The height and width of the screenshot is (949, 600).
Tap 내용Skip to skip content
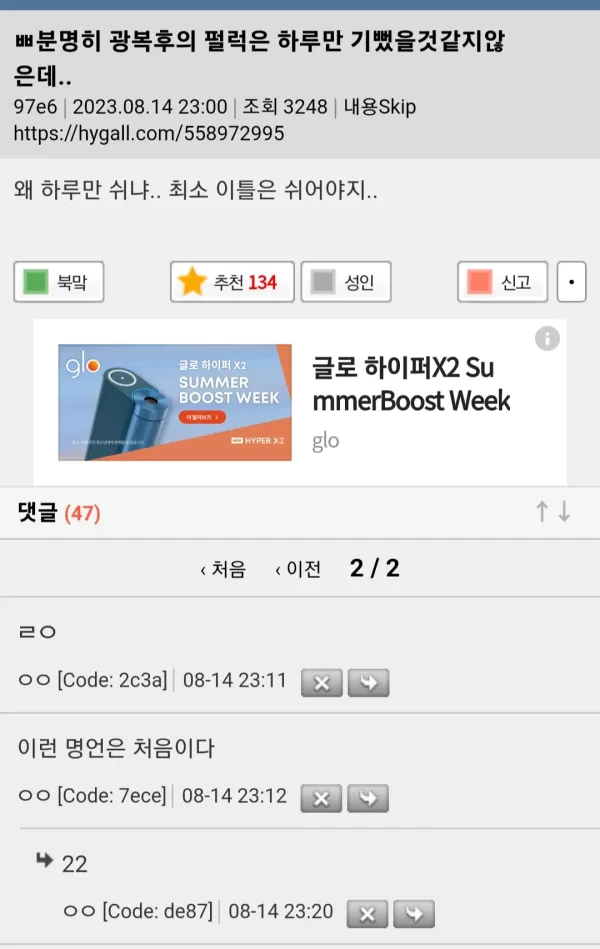coord(380,107)
